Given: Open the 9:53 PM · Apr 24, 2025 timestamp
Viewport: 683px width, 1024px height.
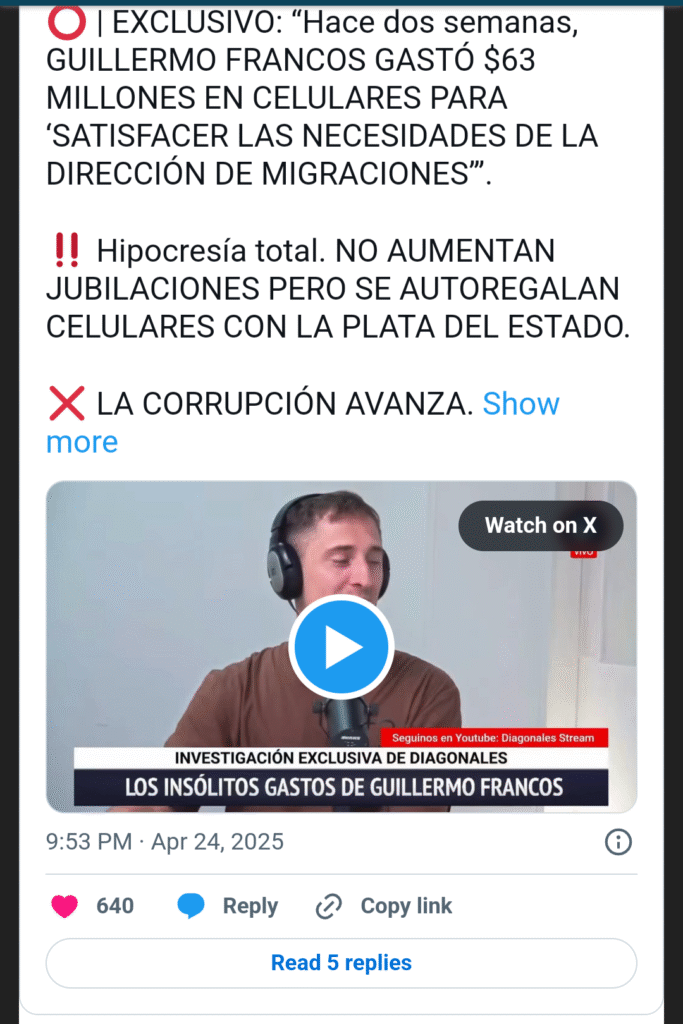Looking at the screenshot, I should point(165,842).
